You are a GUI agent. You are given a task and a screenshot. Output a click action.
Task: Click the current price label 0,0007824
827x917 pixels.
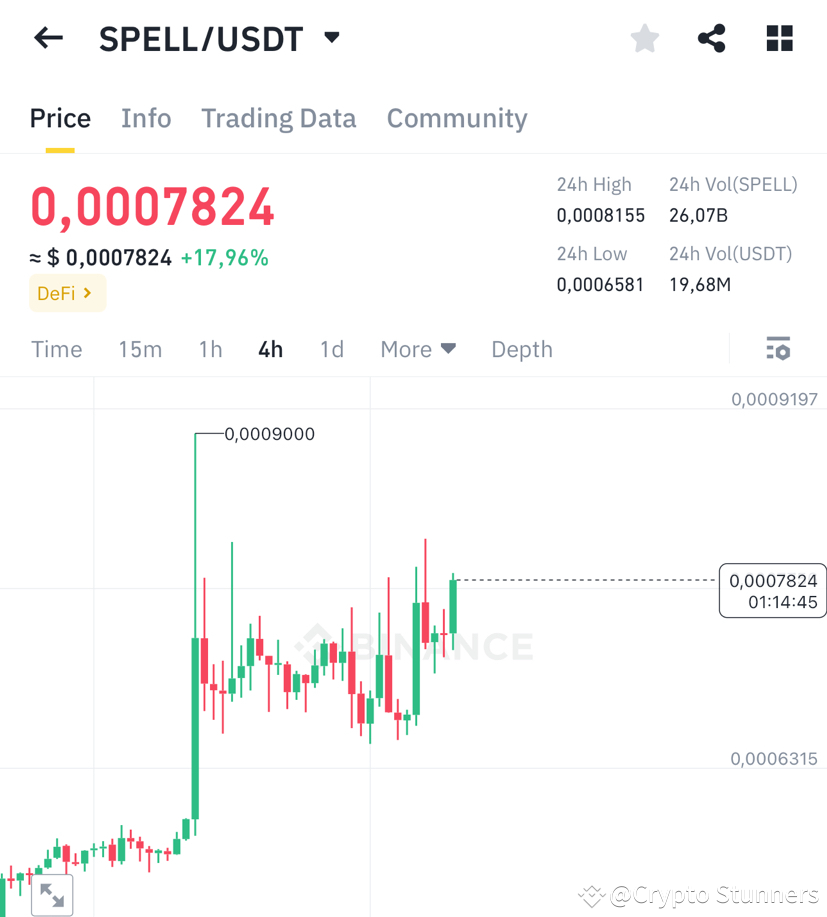click(x=152, y=208)
